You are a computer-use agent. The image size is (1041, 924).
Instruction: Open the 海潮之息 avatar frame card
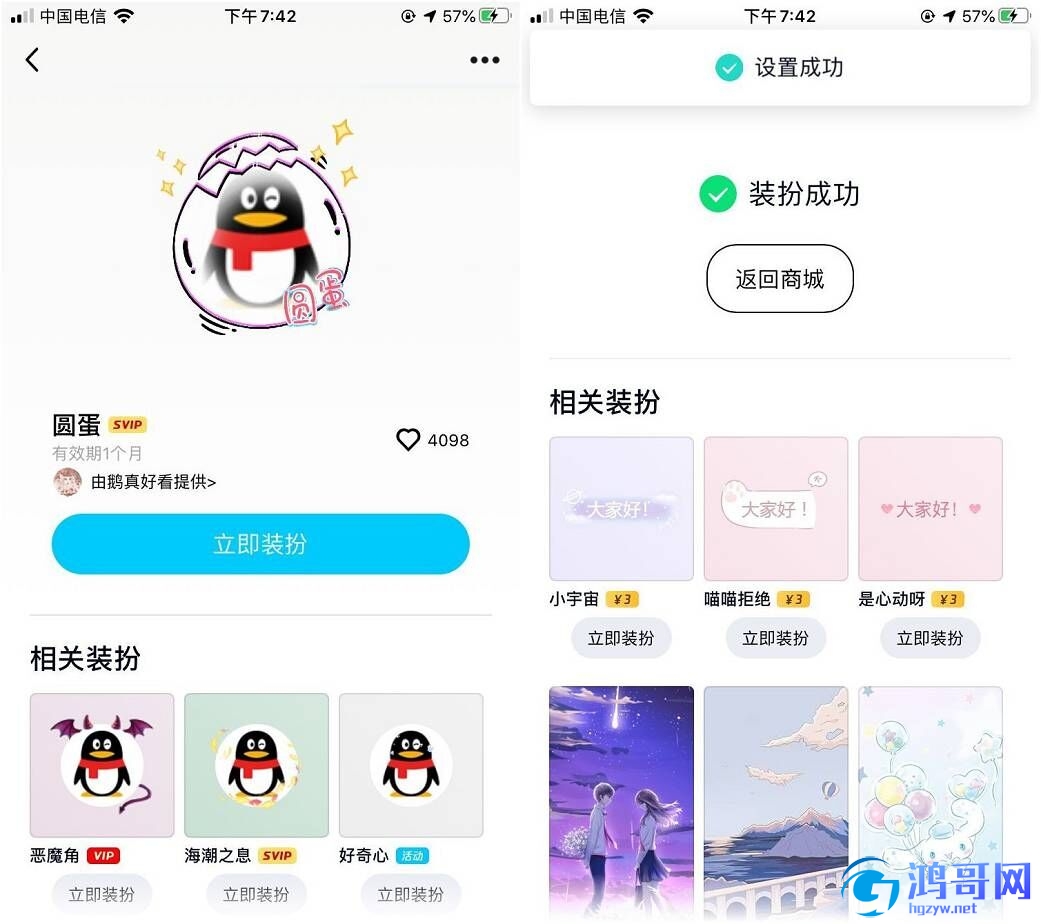point(256,765)
